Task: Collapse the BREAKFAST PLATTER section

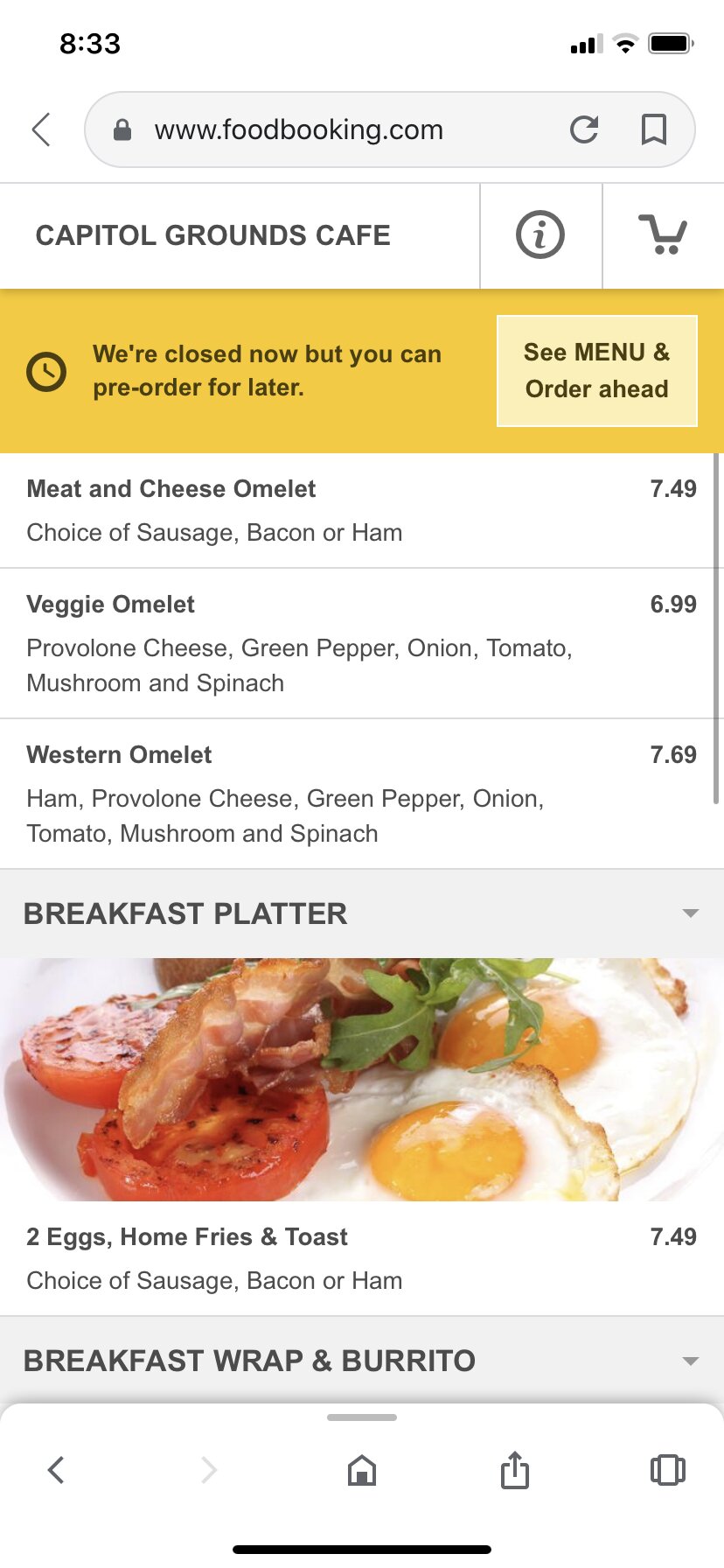Action: coord(690,913)
